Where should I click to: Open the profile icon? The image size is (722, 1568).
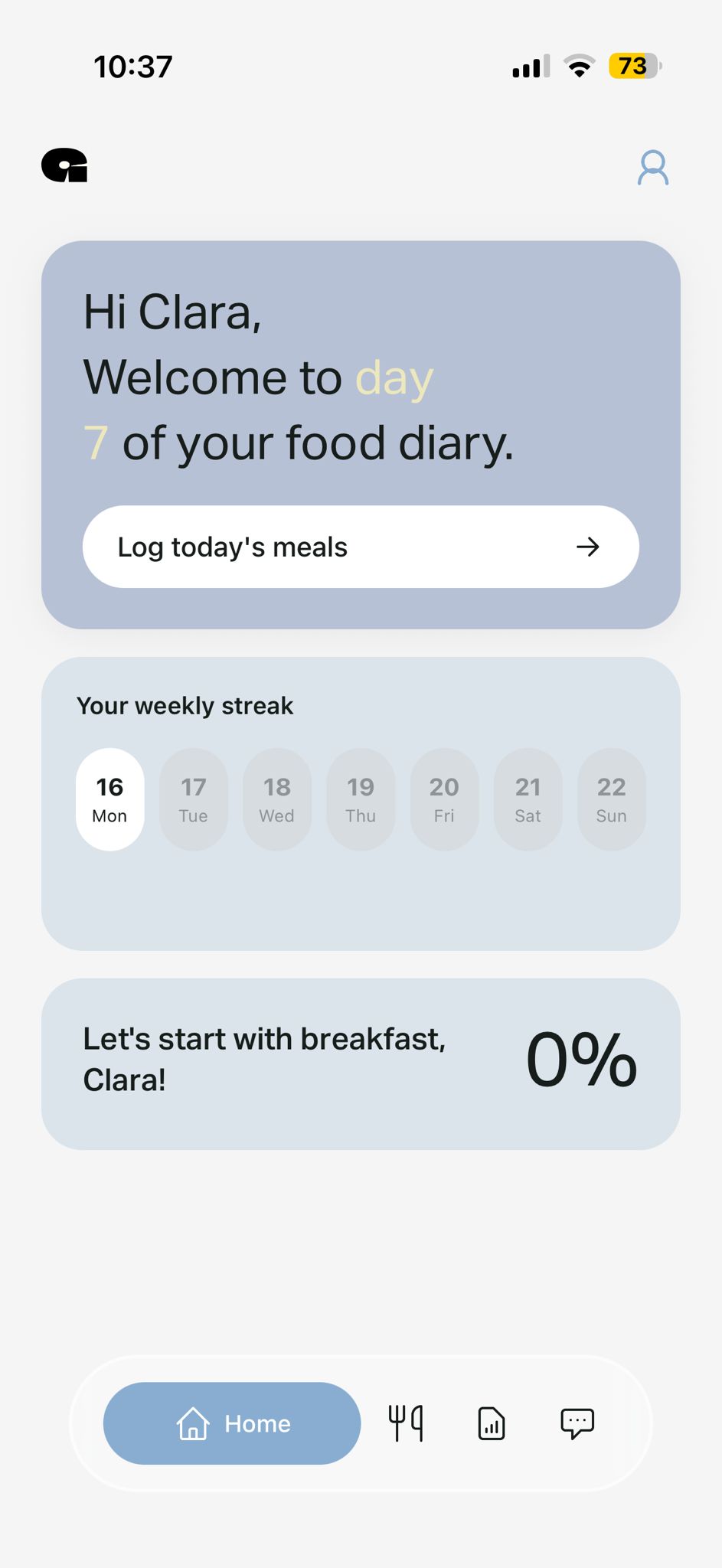[x=653, y=168]
